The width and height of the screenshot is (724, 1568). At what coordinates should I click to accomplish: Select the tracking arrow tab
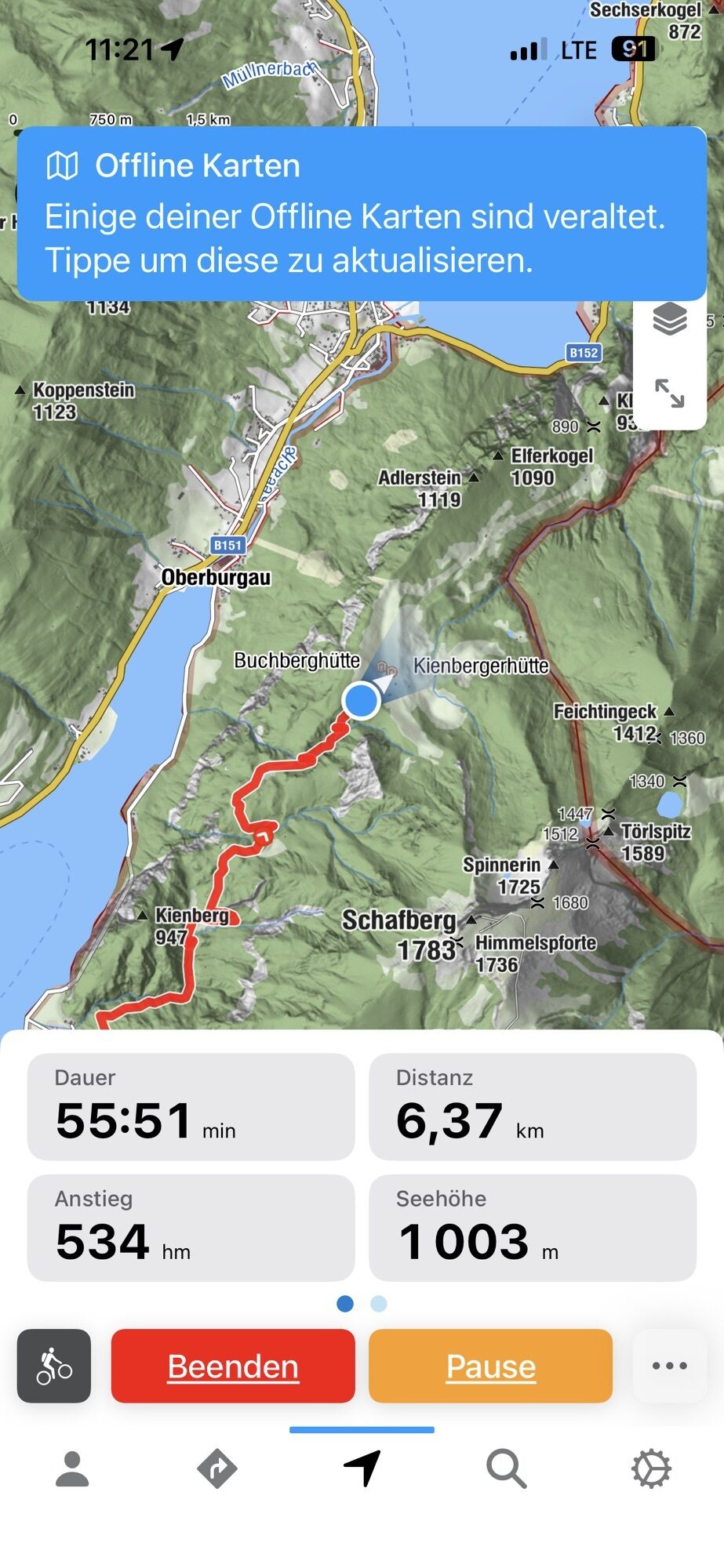(362, 1469)
